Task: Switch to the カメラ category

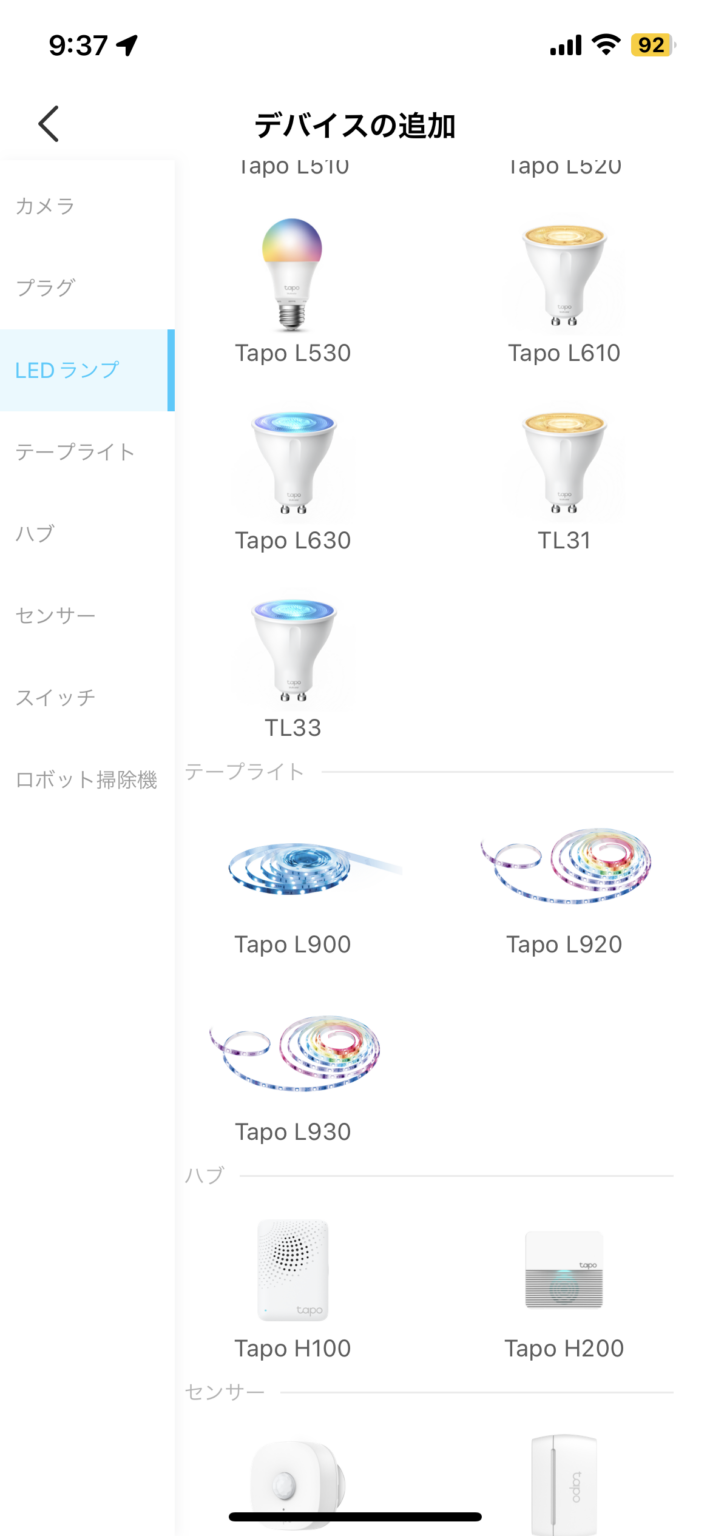Action: point(45,206)
